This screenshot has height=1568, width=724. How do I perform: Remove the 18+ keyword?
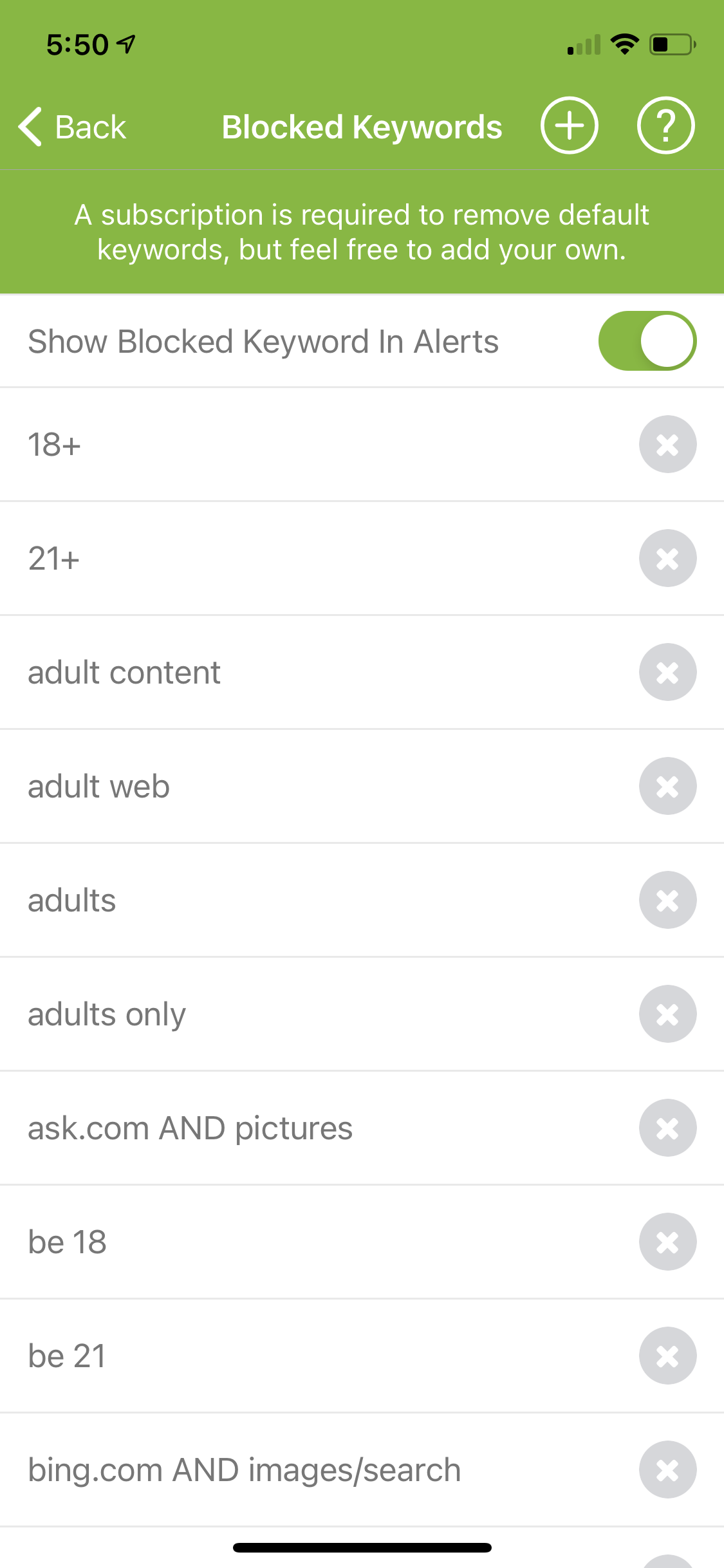(x=668, y=444)
